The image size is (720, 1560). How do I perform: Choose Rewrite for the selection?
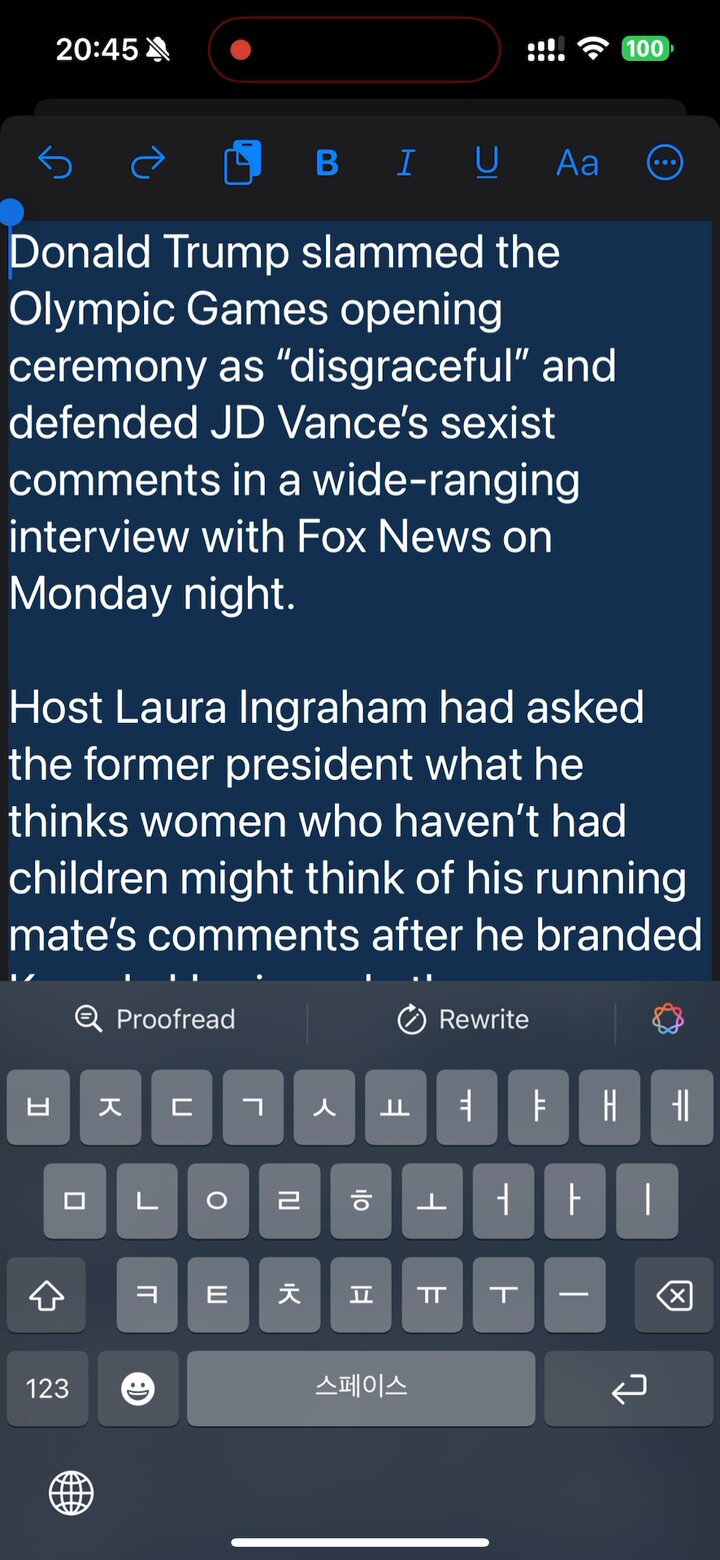click(463, 1019)
